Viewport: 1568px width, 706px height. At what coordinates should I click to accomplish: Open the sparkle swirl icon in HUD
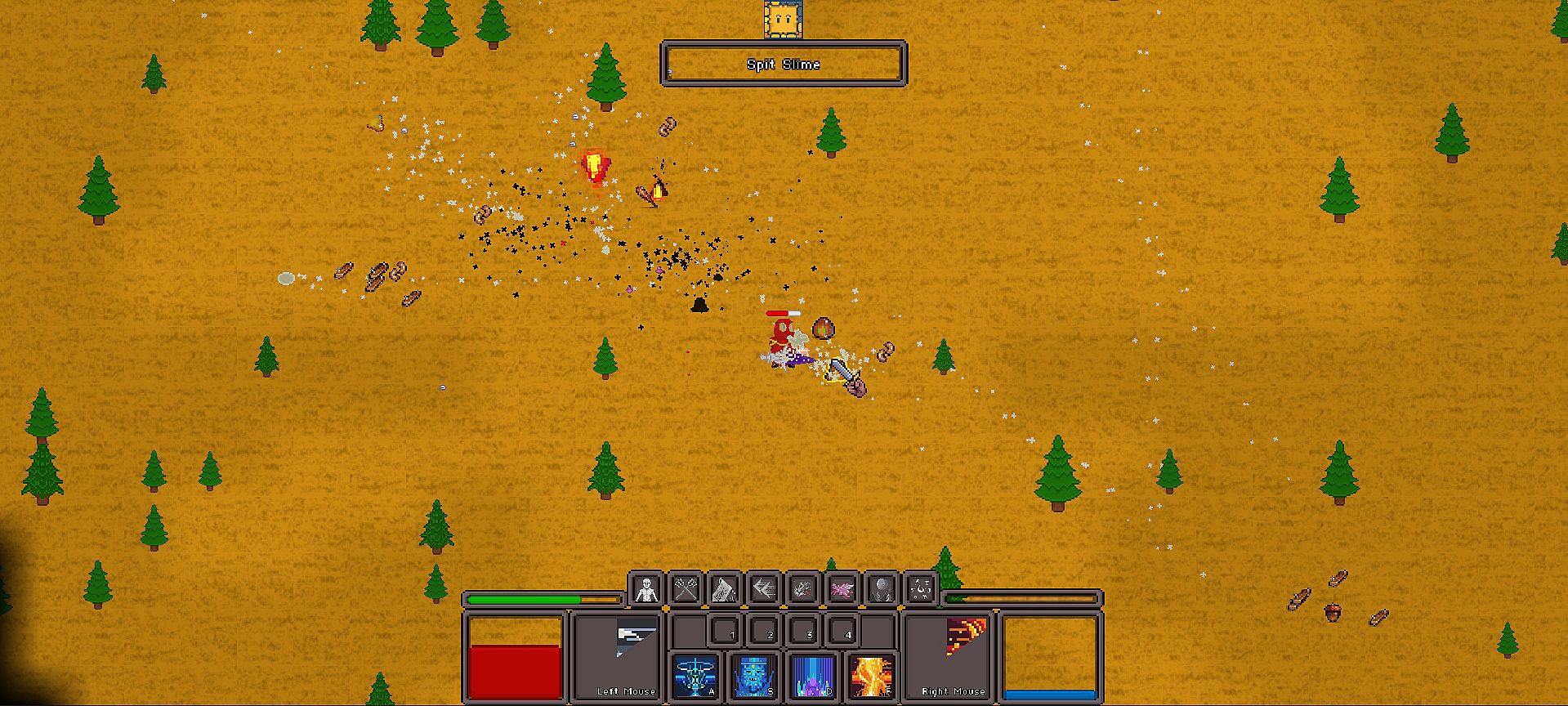[921, 589]
